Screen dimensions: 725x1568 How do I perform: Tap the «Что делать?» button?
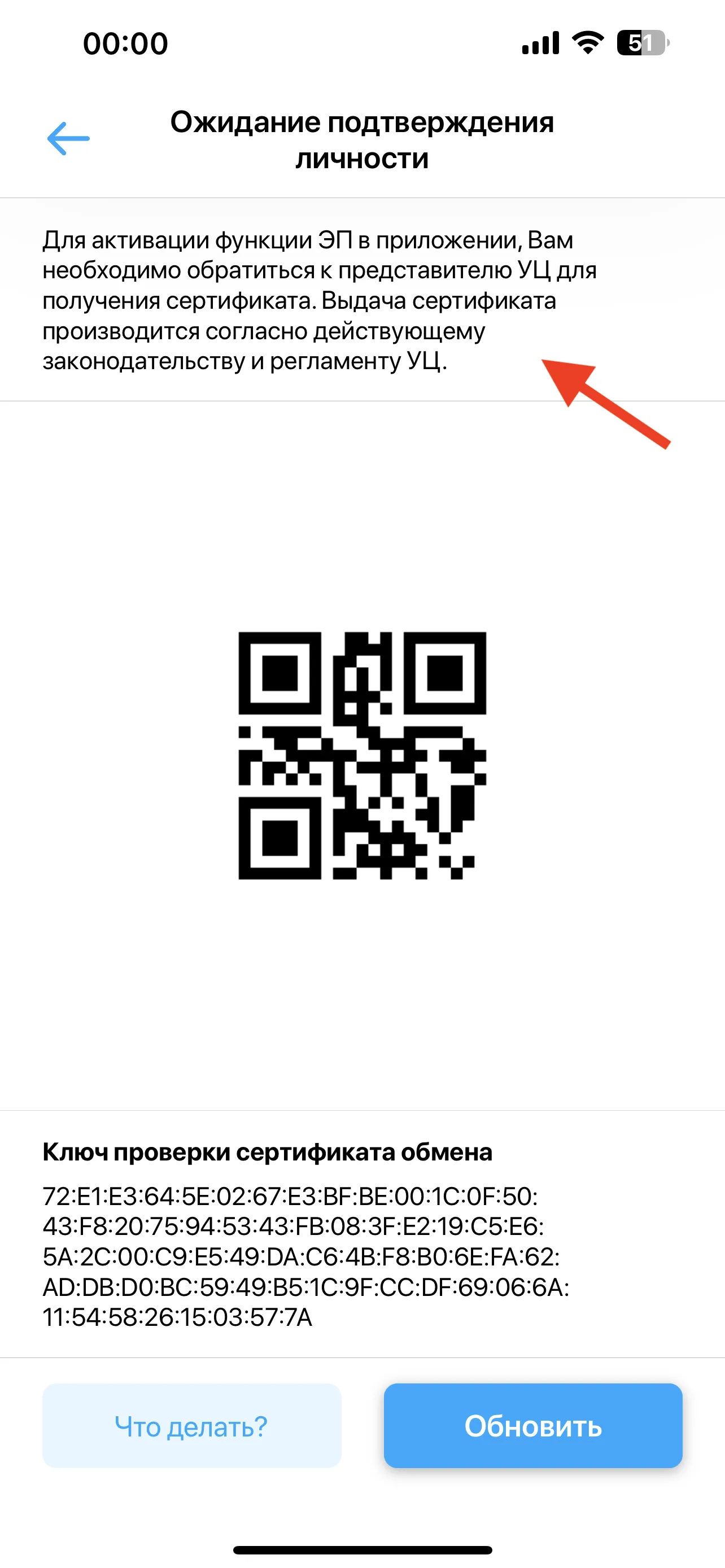(191, 1426)
